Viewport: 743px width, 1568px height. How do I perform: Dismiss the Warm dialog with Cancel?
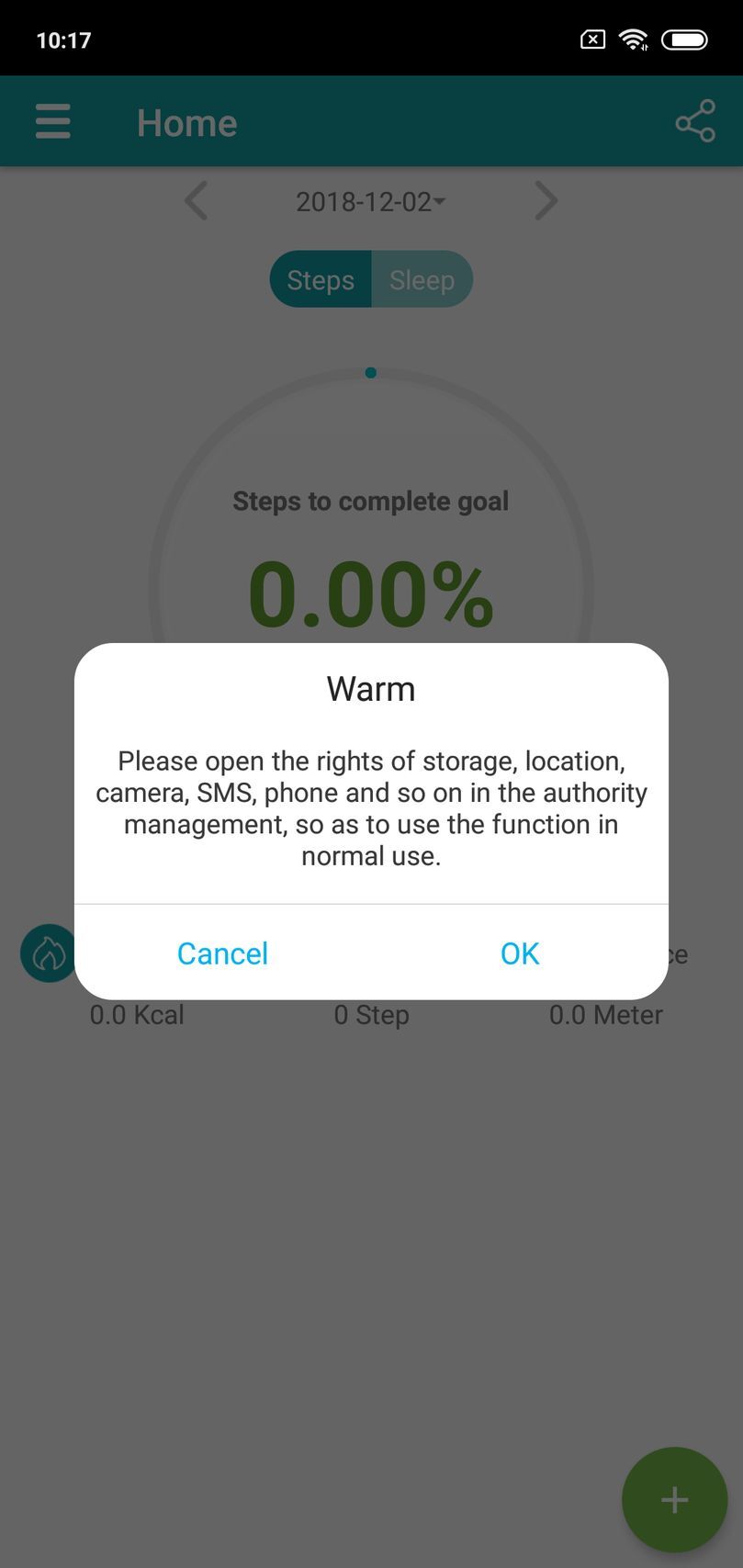[x=222, y=953]
